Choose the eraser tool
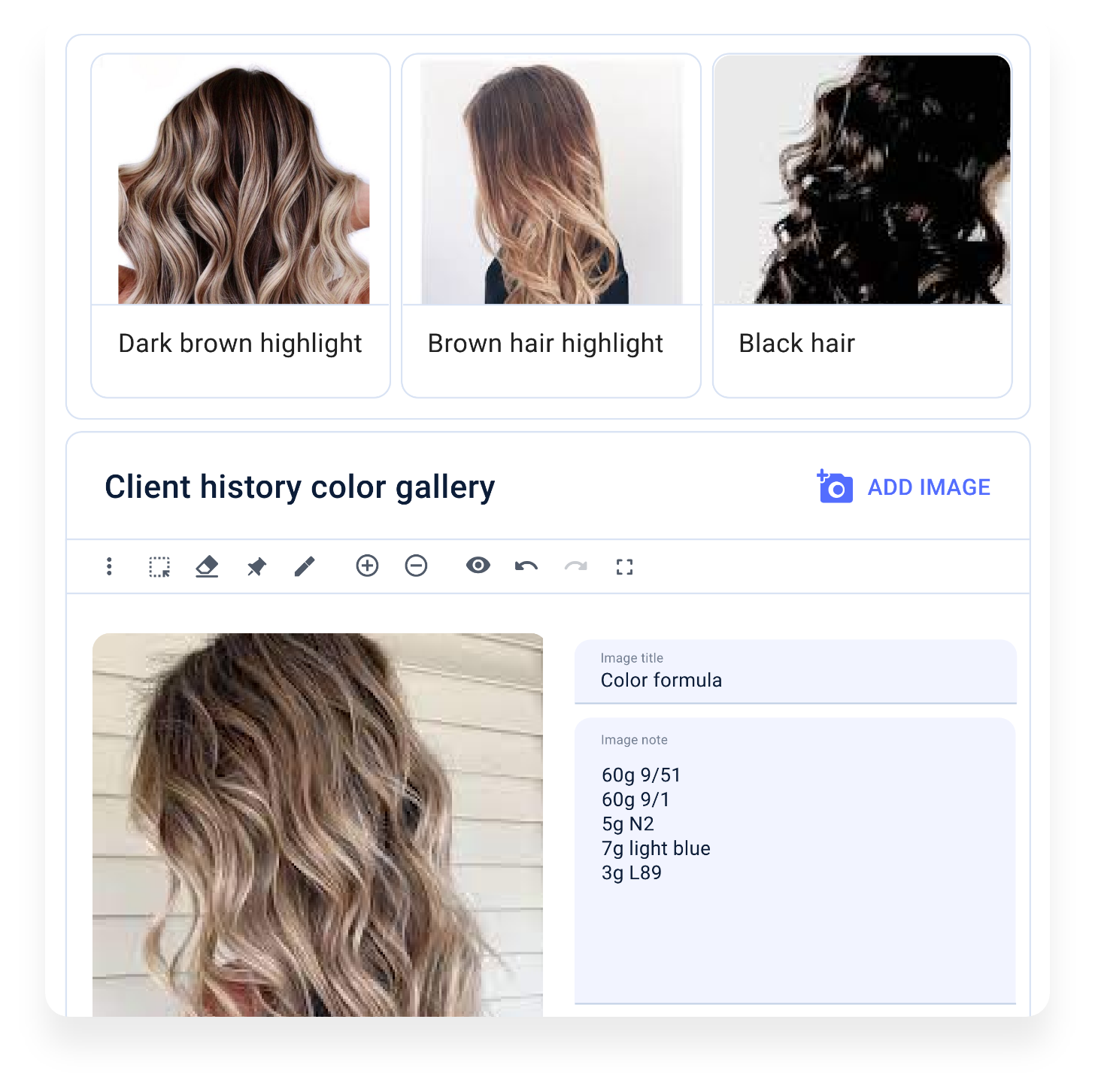Viewport: 1095px width, 1092px height. coord(207,566)
